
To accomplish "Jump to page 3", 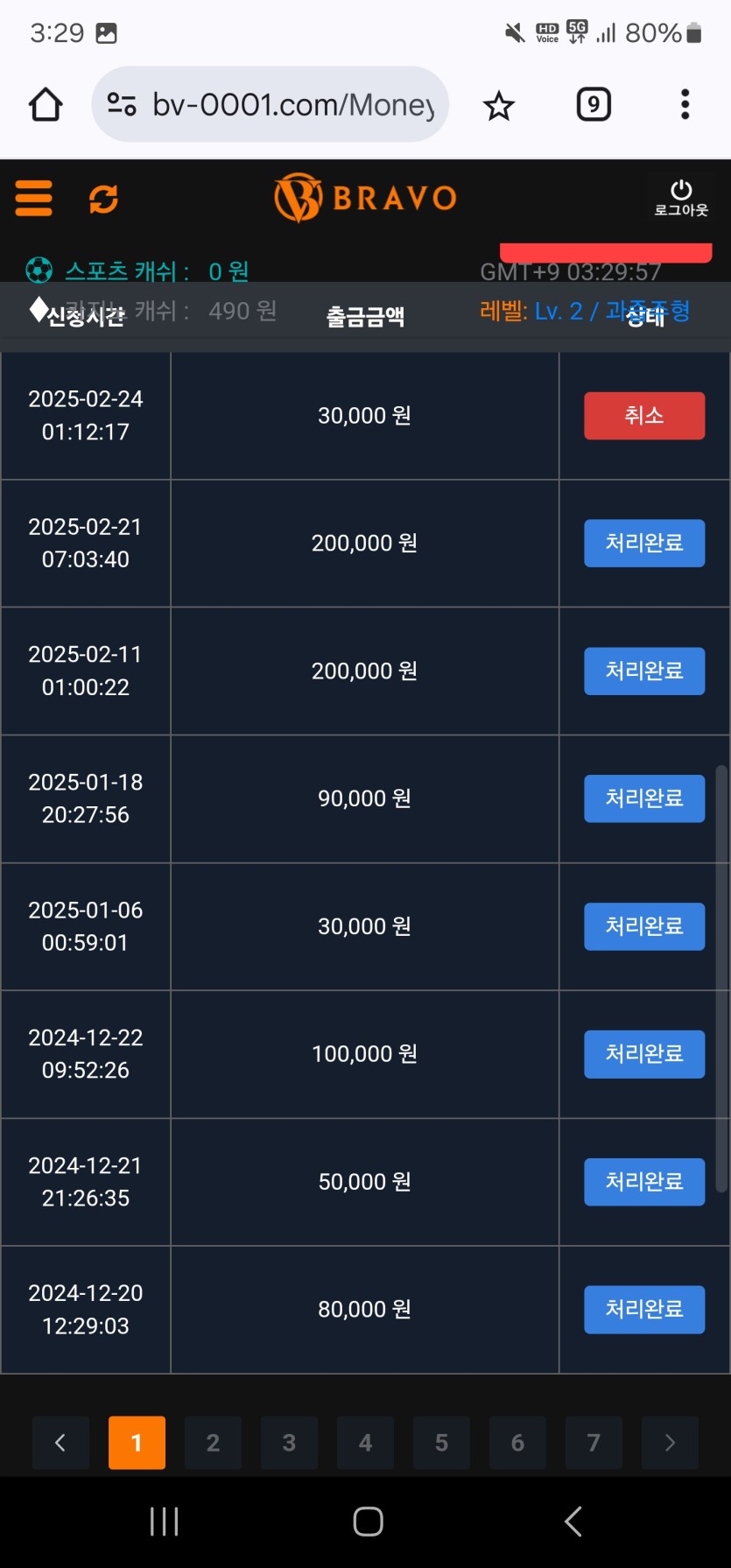I will coord(289,1442).
